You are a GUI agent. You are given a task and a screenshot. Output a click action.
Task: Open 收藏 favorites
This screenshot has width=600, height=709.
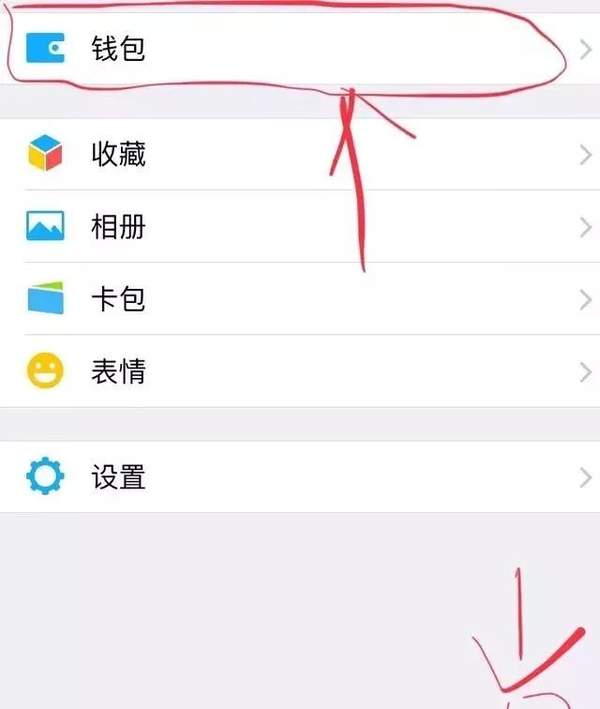pyautogui.click(x=300, y=154)
